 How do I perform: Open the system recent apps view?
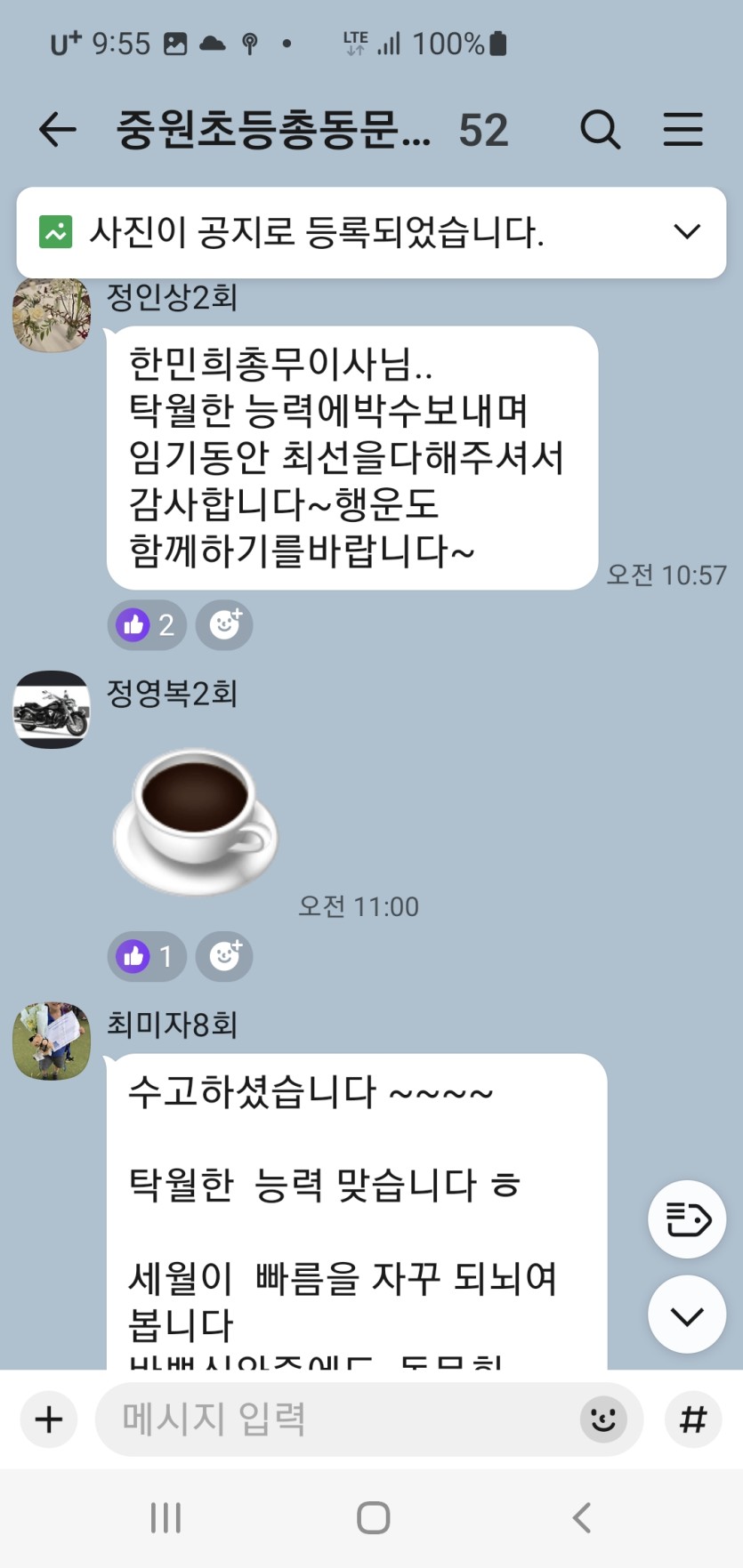click(x=166, y=1518)
